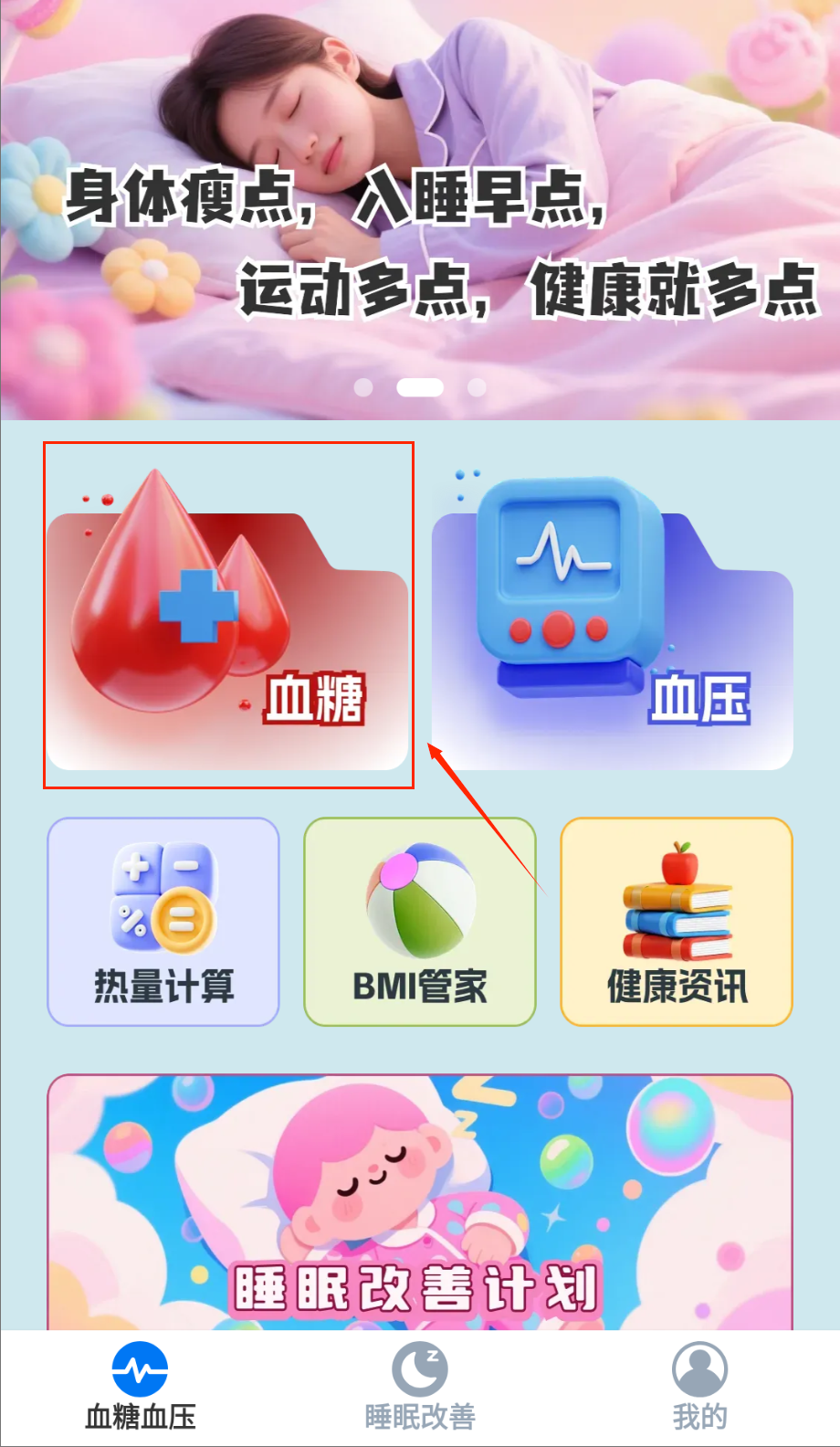Launch the BMI管家 tool
The image size is (840, 1447).
click(x=420, y=921)
